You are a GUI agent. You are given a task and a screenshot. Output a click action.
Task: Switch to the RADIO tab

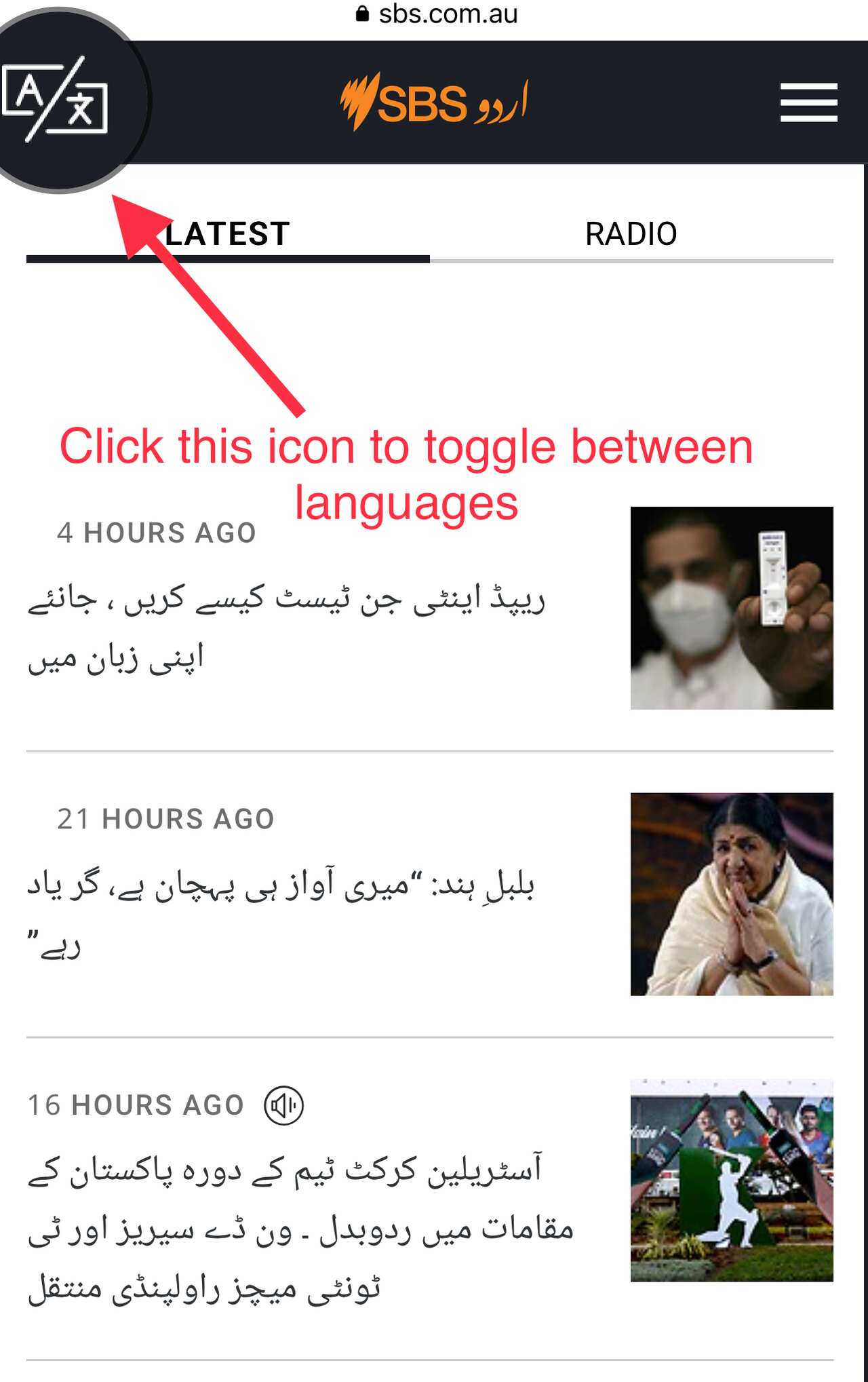(x=631, y=233)
